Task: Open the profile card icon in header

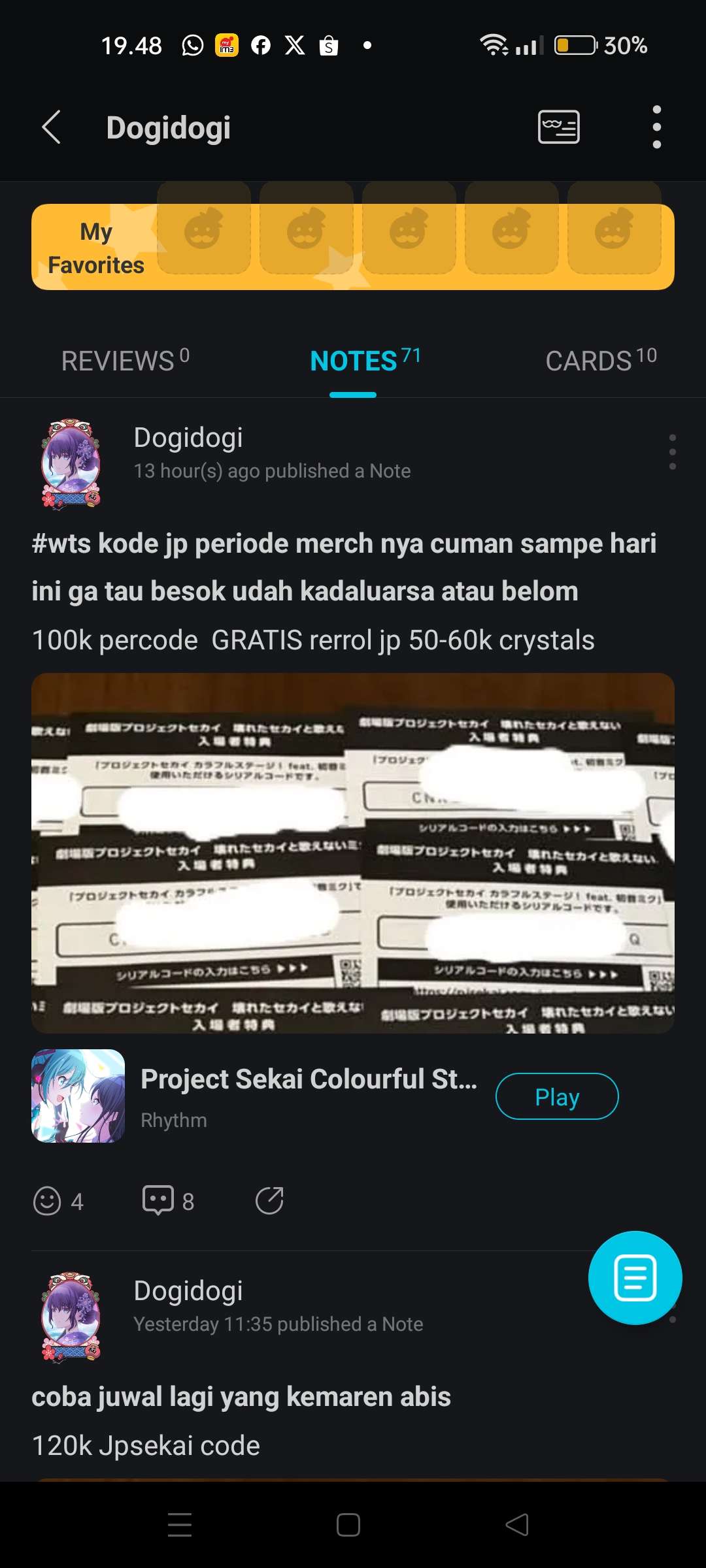Action: click(x=558, y=127)
